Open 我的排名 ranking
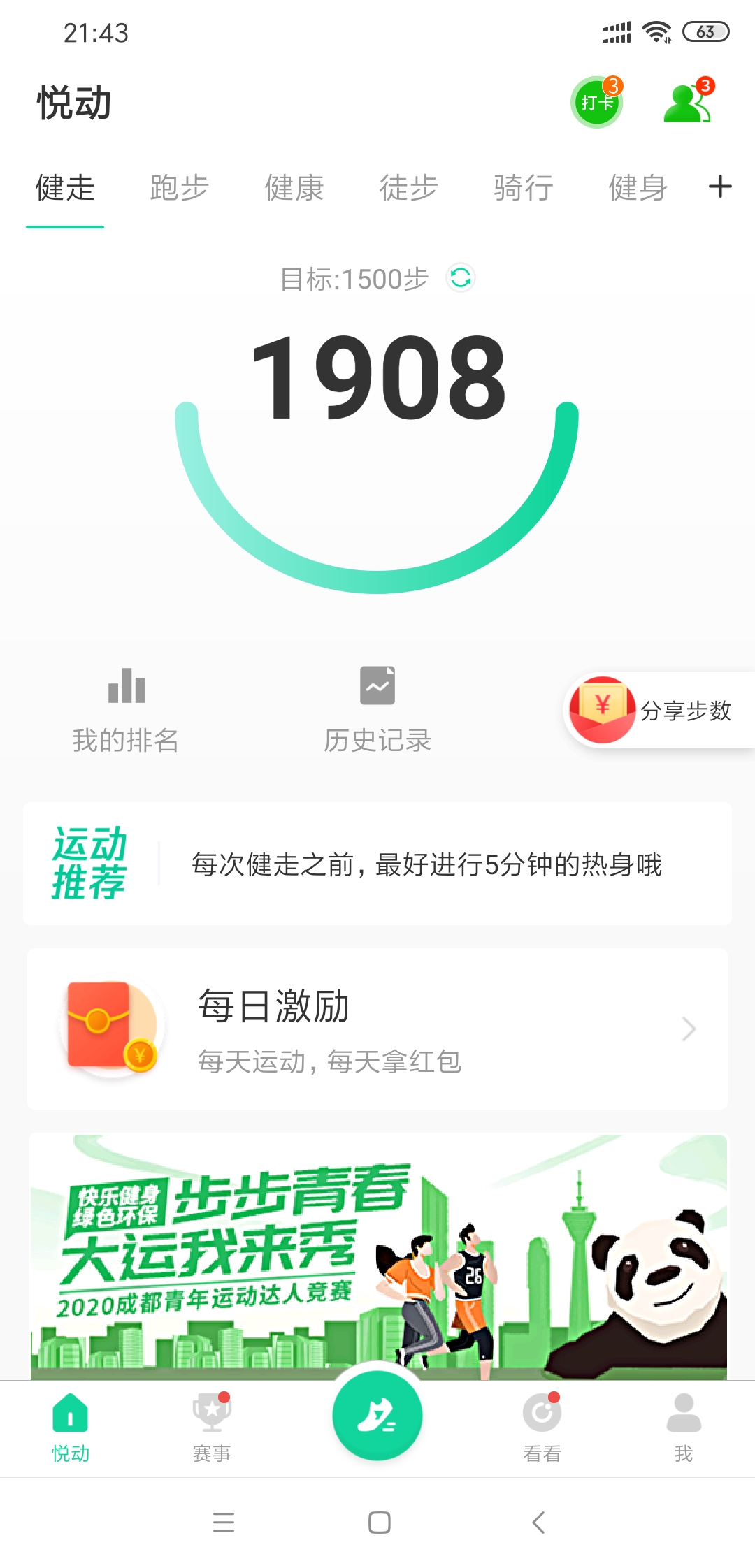This screenshot has width=755, height=1568. click(126, 709)
